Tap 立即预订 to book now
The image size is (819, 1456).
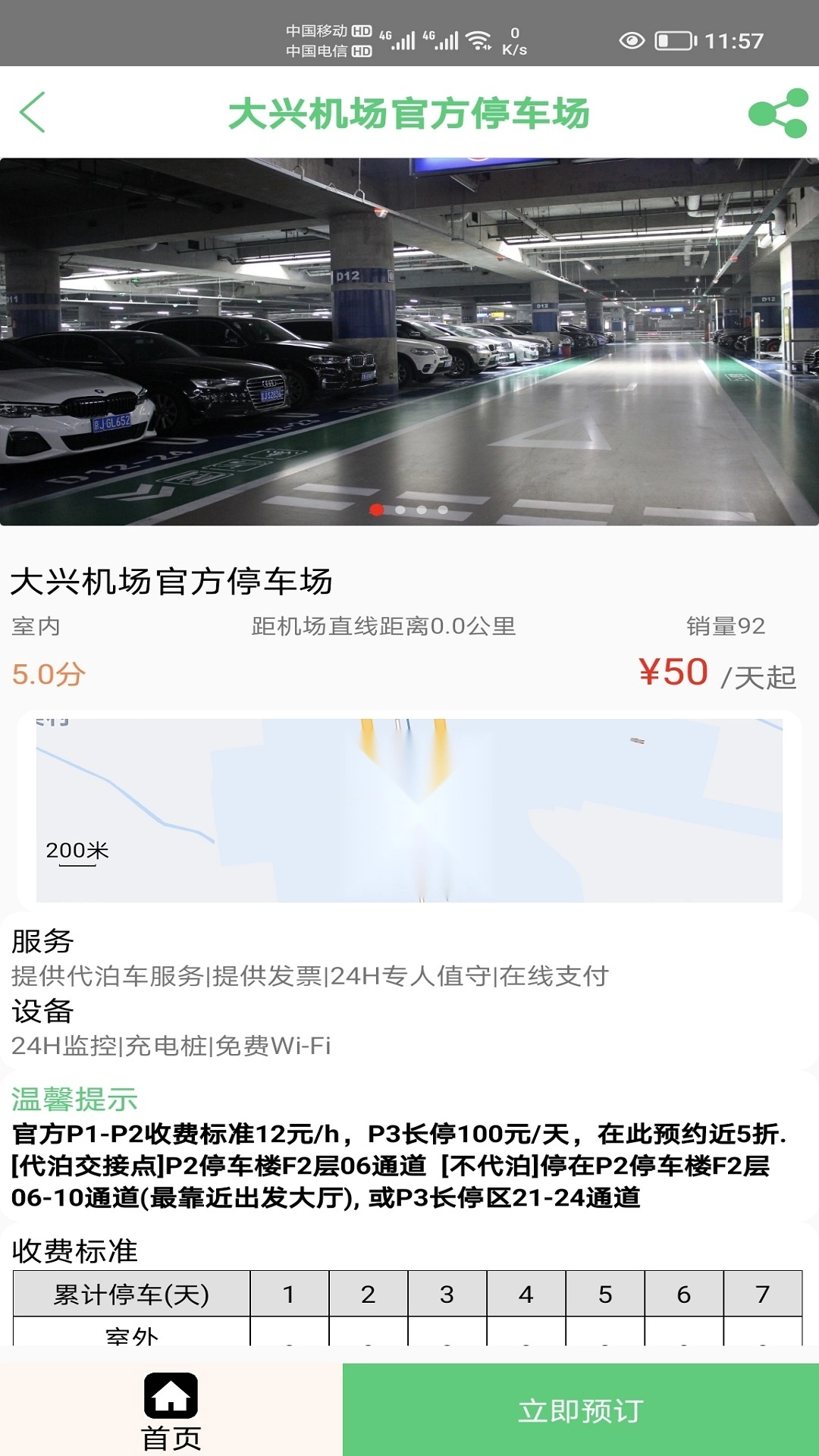[581, 1410]
